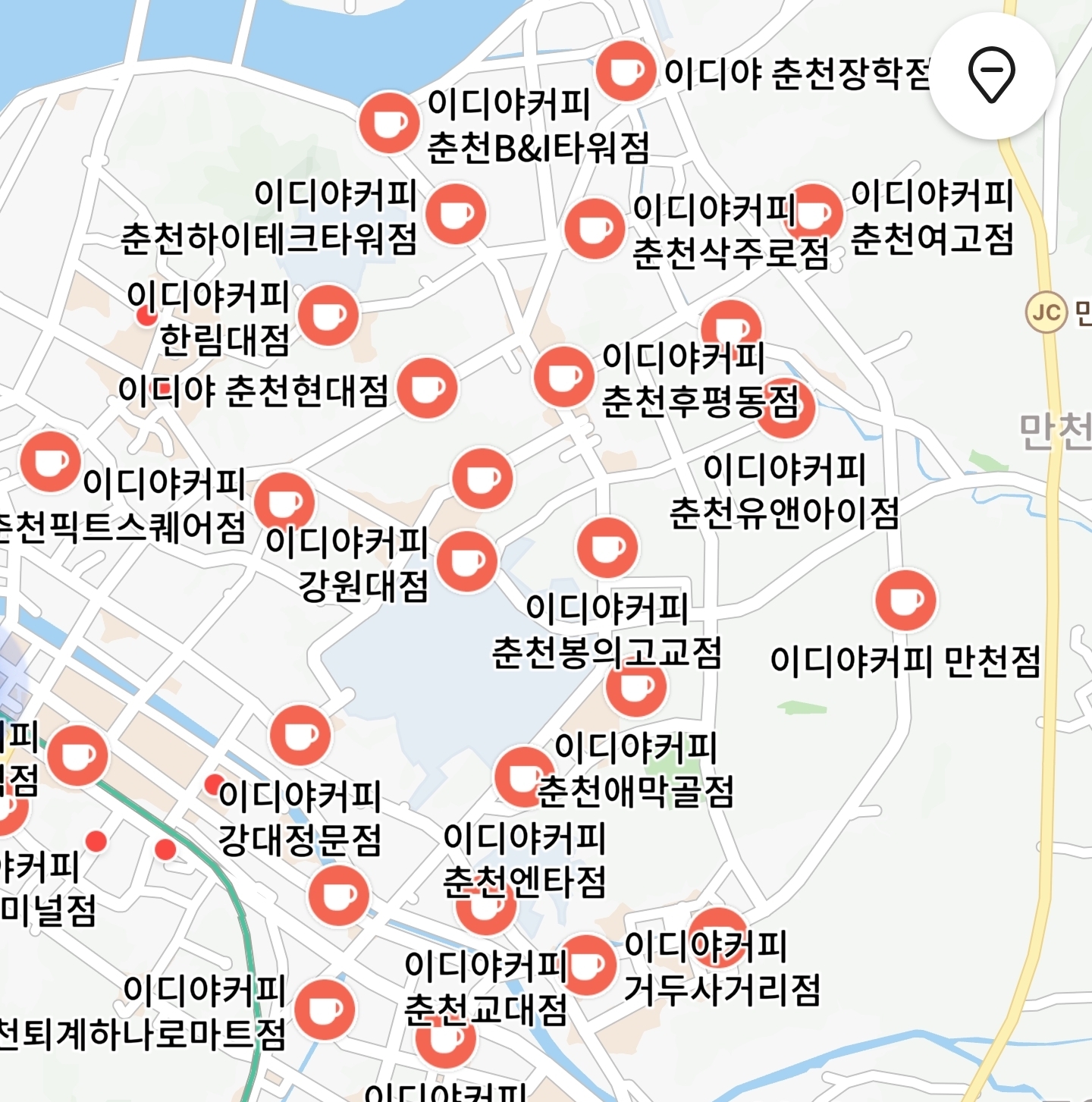1092x1102 pixels.
Task: Tap the 강대정문점 cafe marker
Action: [x=300, y=735]
